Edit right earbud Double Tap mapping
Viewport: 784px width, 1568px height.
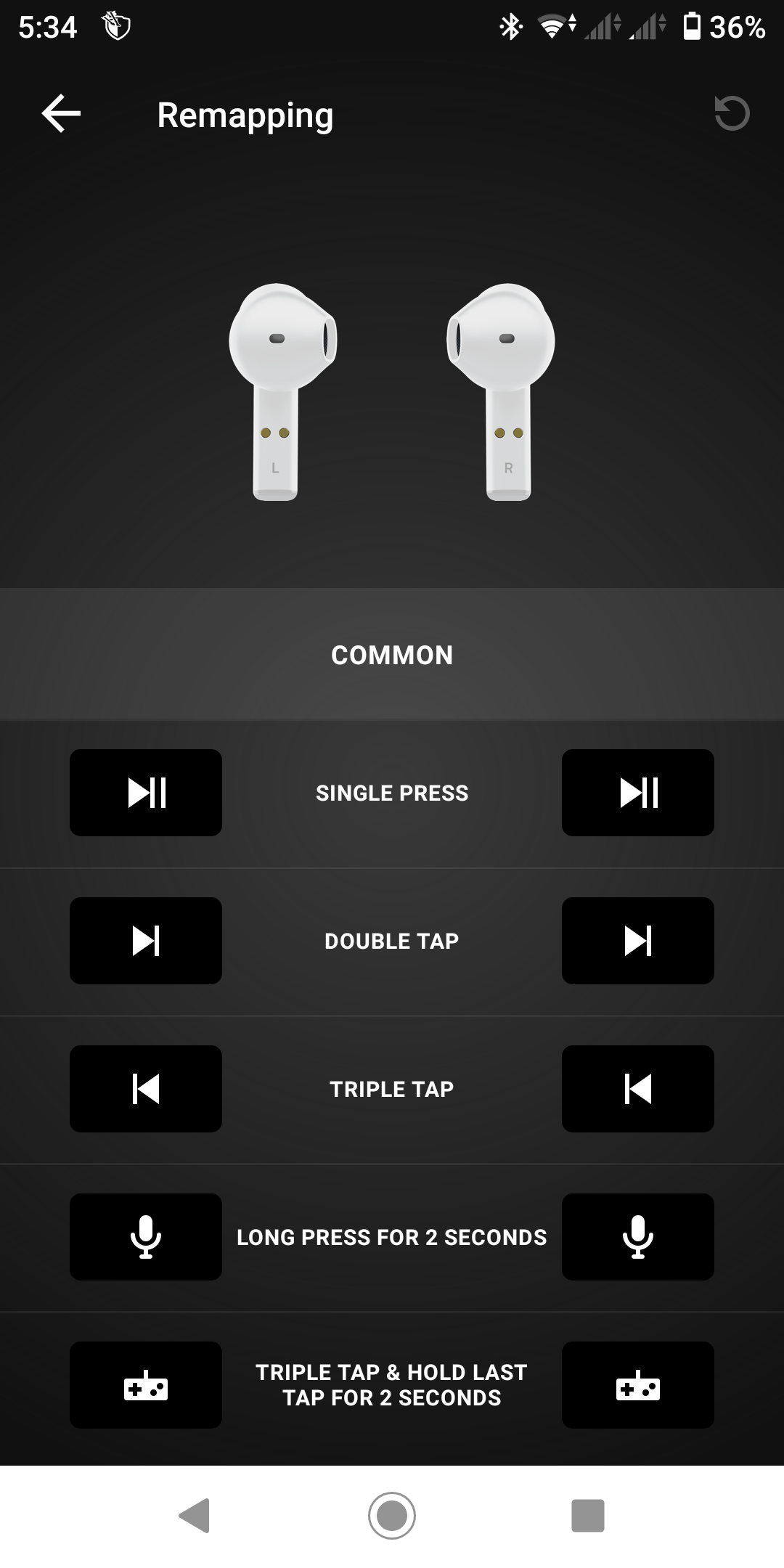coord(637,941)
